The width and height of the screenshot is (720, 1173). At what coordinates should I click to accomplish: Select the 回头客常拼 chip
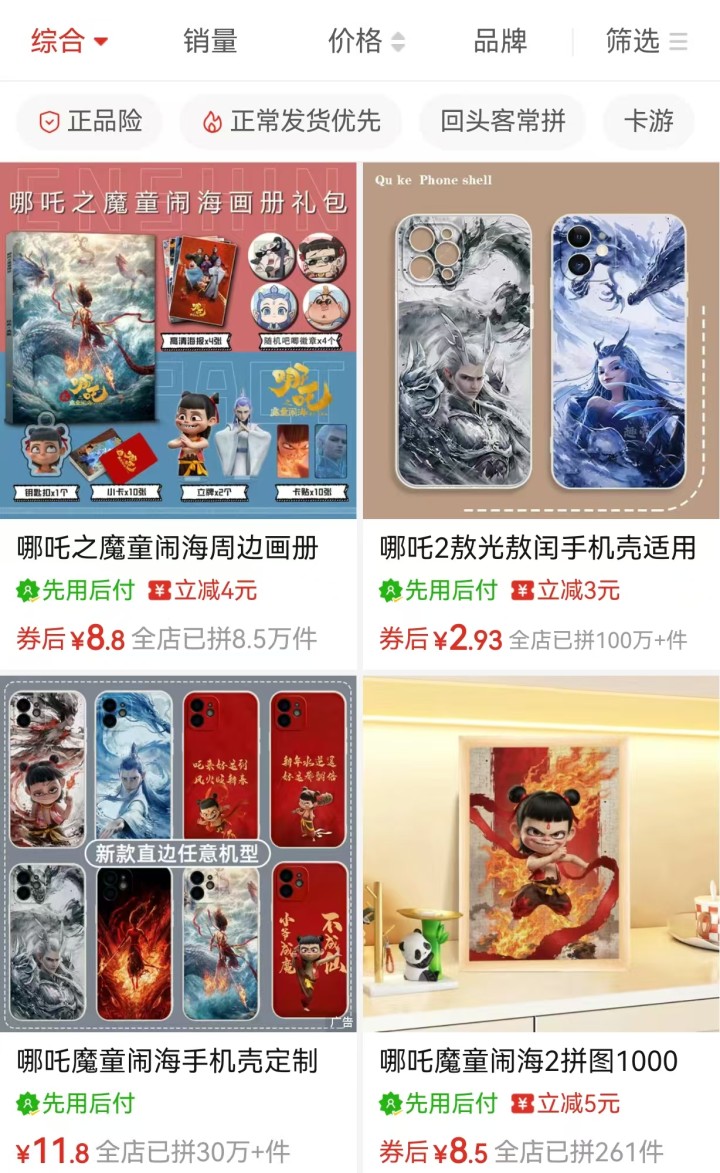(x=503, y=122)
